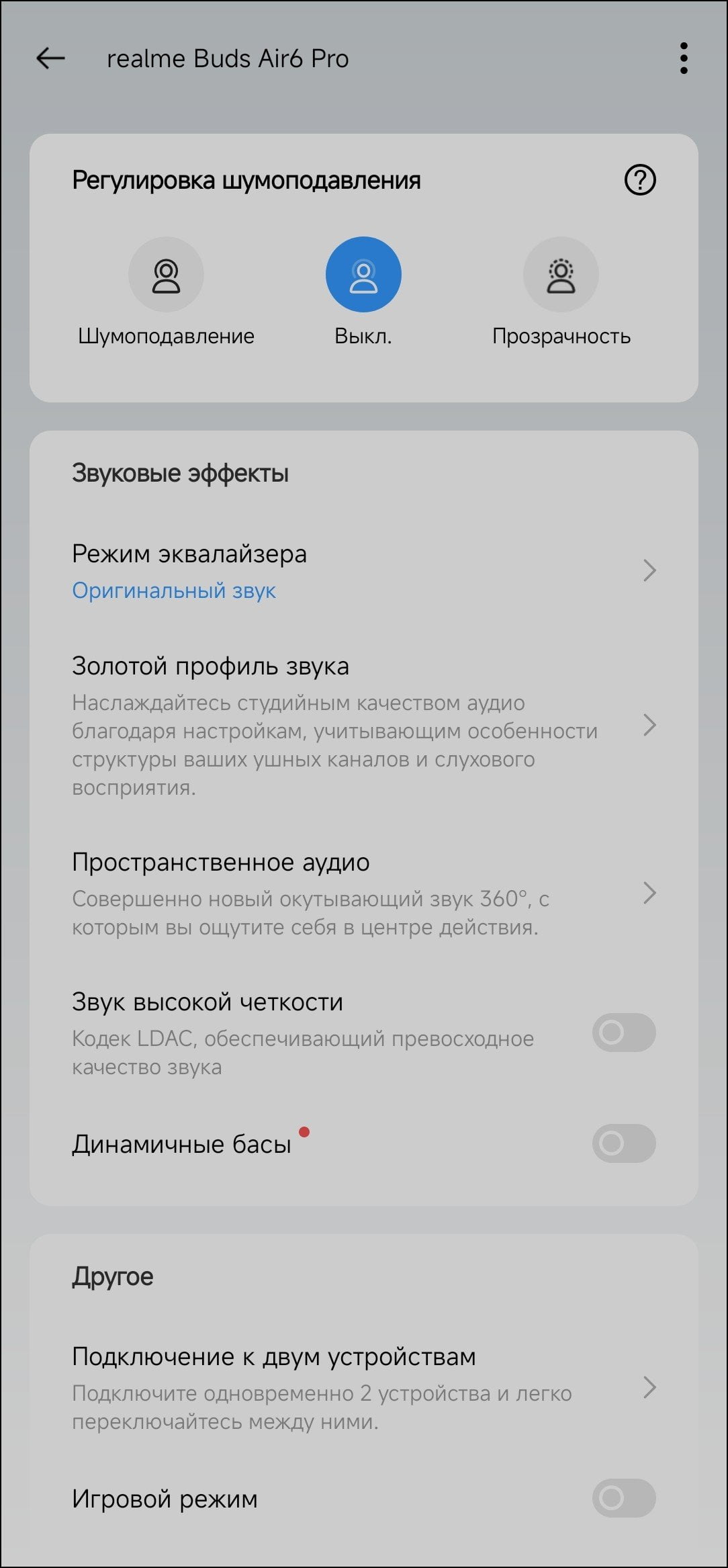Turn on Динамичные басы
Viewport: 728px width, 1568px height.
(624, 1143)
